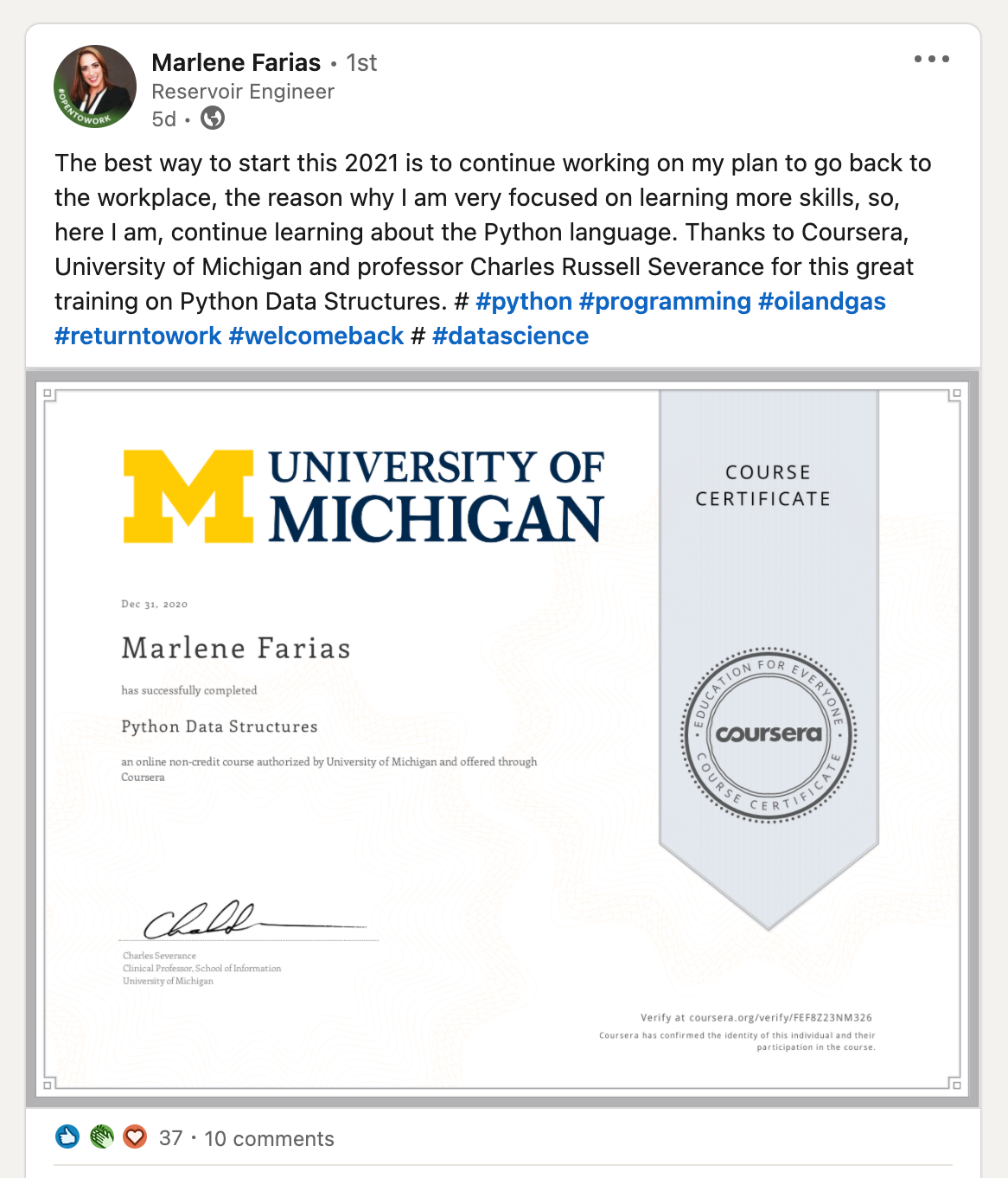This screenshot has width=1008, height=1178.
Task: Open the 10 comments
Action: click(269, 1138)
